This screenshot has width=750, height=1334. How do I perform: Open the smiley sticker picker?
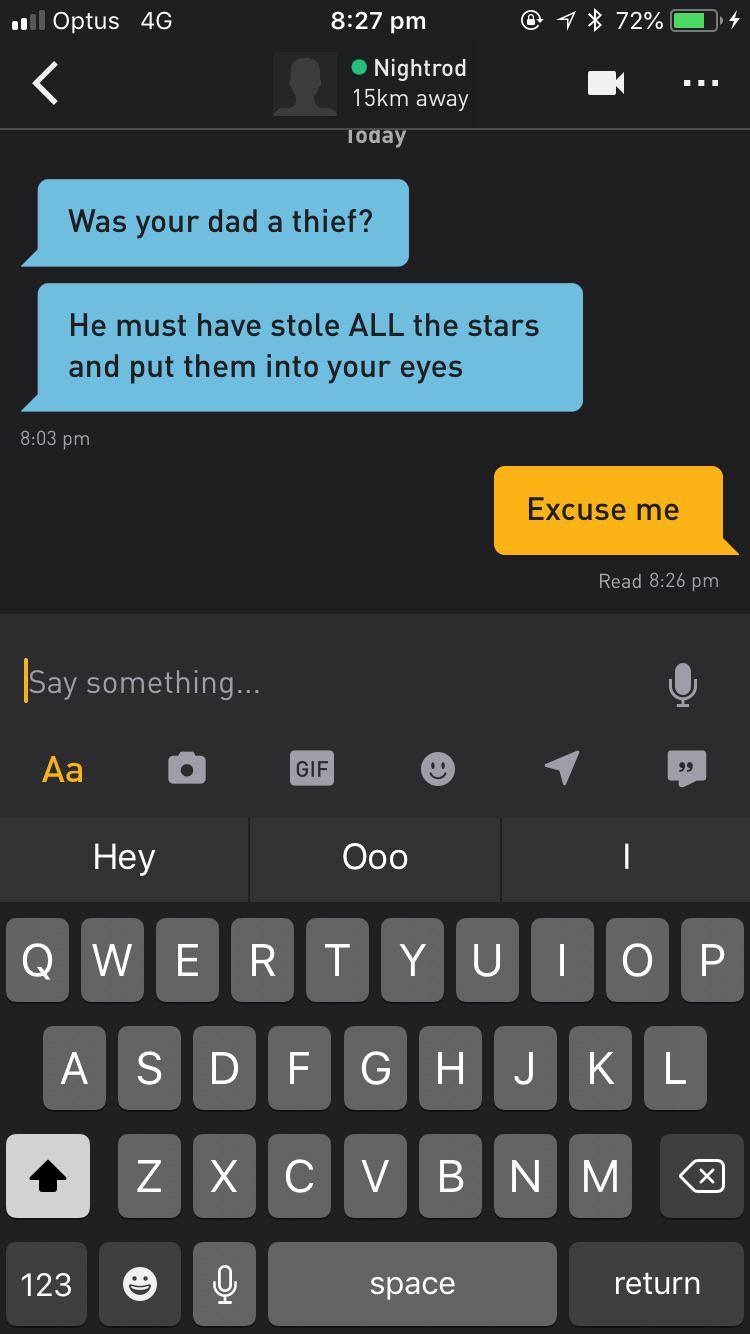tap(437, 769)
